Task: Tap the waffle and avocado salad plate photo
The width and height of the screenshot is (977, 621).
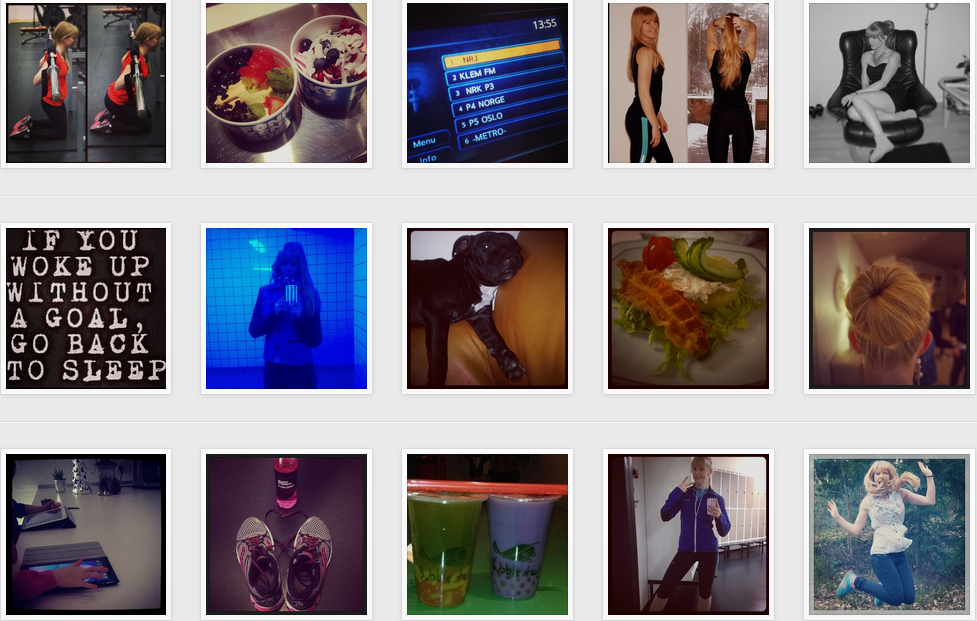Action: (x=688, y=308)
